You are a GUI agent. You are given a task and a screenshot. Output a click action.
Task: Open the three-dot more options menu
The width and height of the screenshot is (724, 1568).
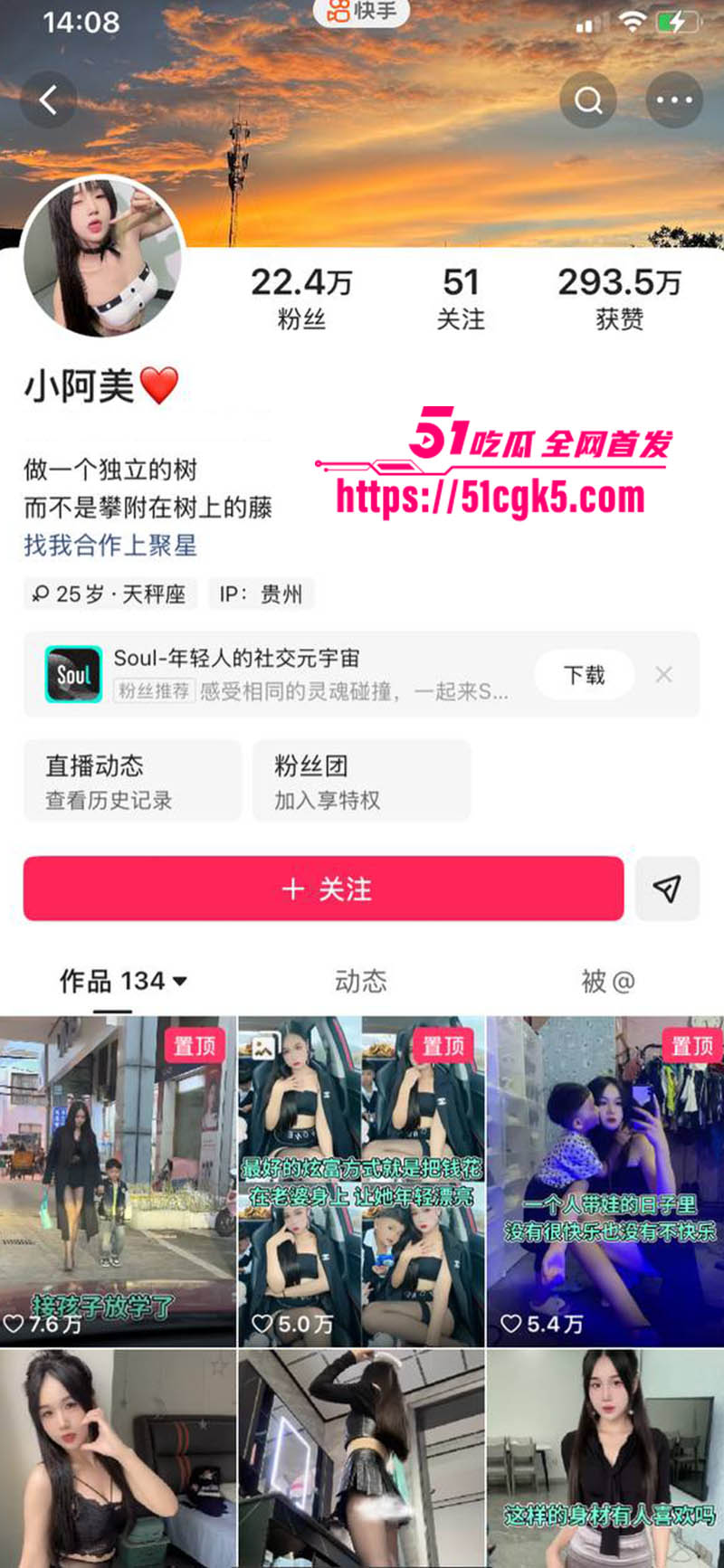(x=674, y=100)
